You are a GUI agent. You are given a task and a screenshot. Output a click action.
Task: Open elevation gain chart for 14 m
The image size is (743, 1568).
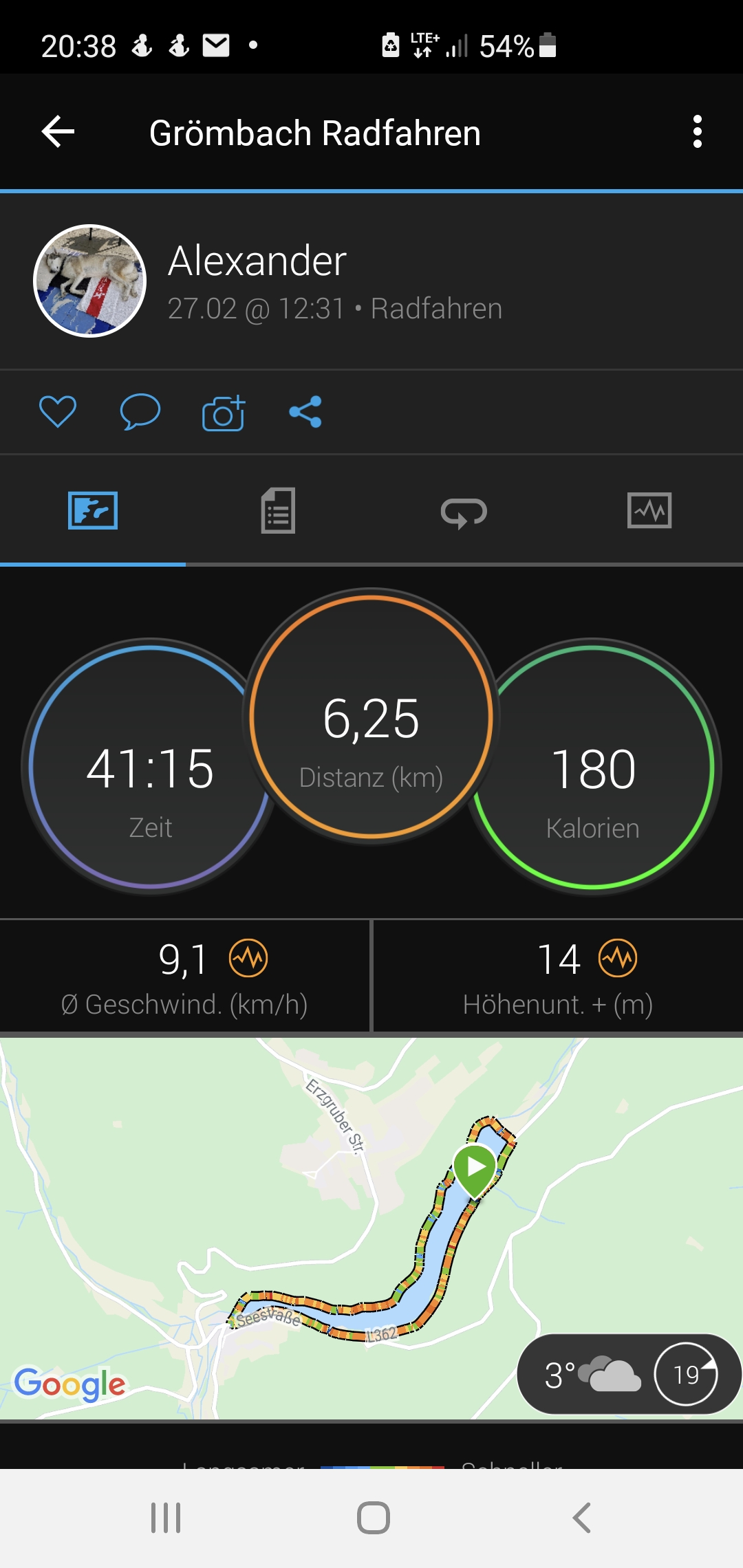click(x=618, y=958)
